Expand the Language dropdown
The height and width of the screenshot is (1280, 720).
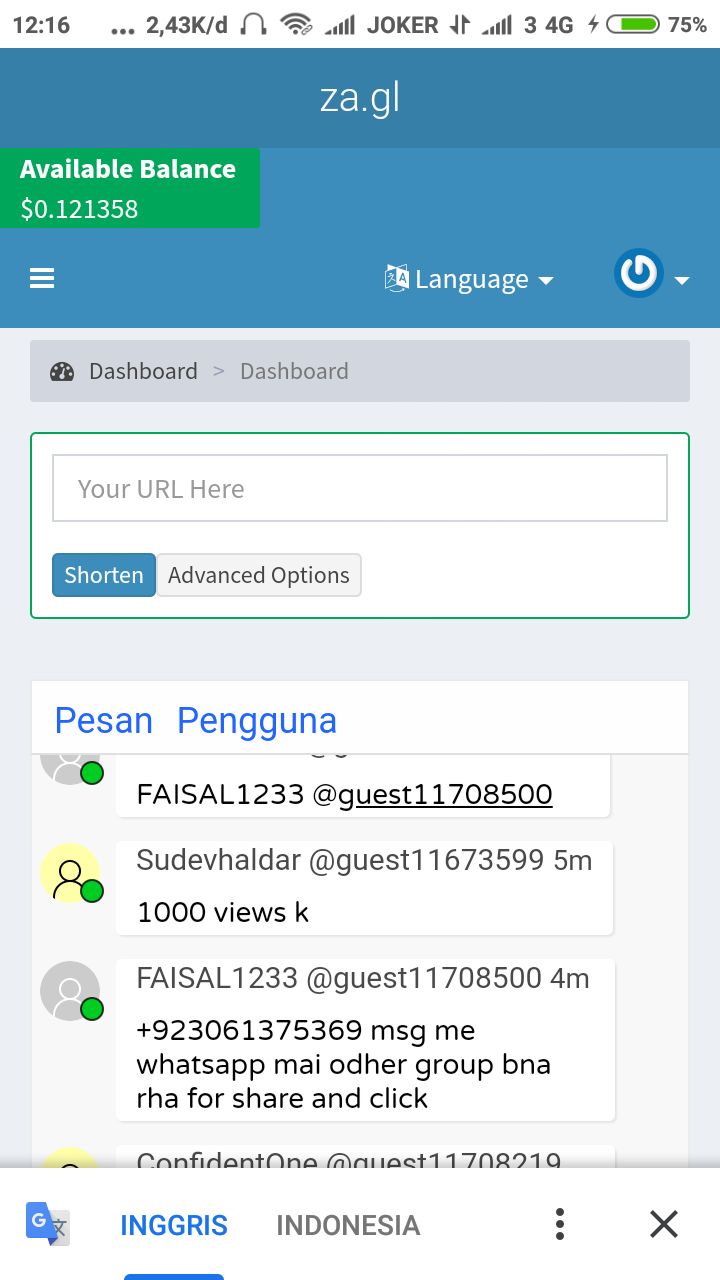click(469, 279)
